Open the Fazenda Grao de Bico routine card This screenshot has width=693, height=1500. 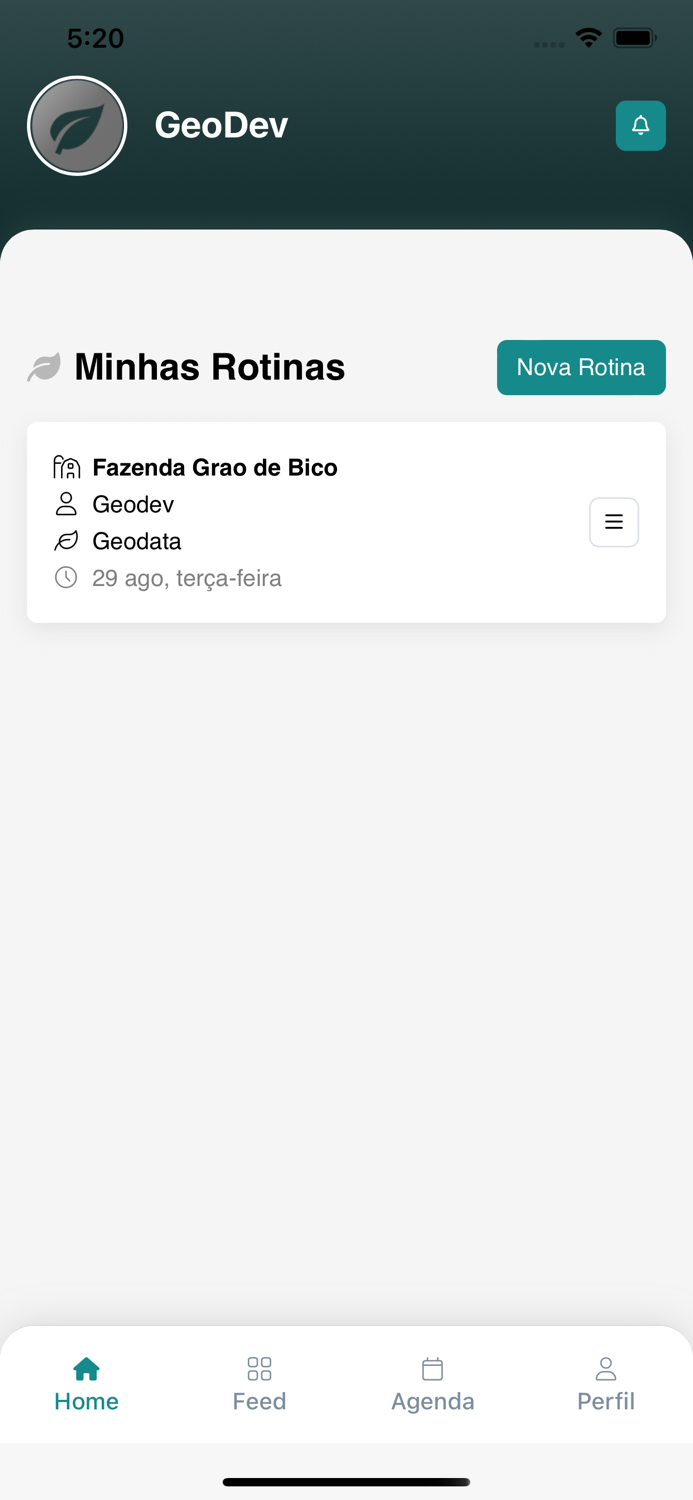300,522
